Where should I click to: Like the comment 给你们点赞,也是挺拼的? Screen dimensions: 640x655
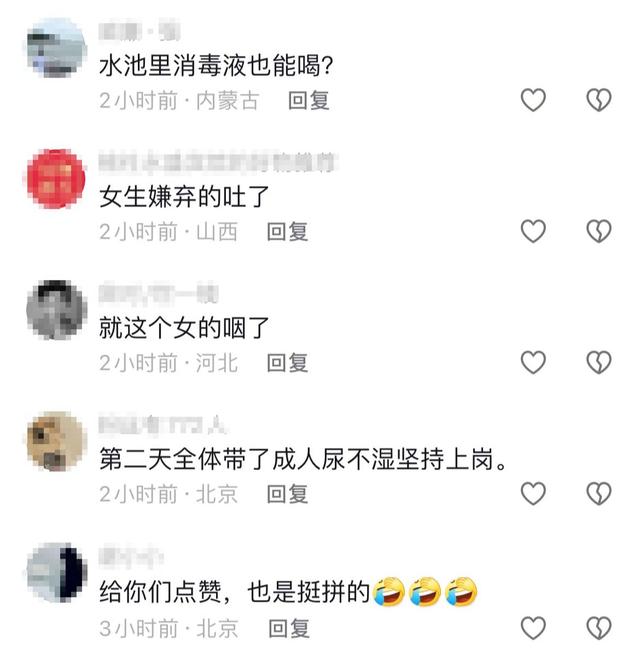pos(534,627)
